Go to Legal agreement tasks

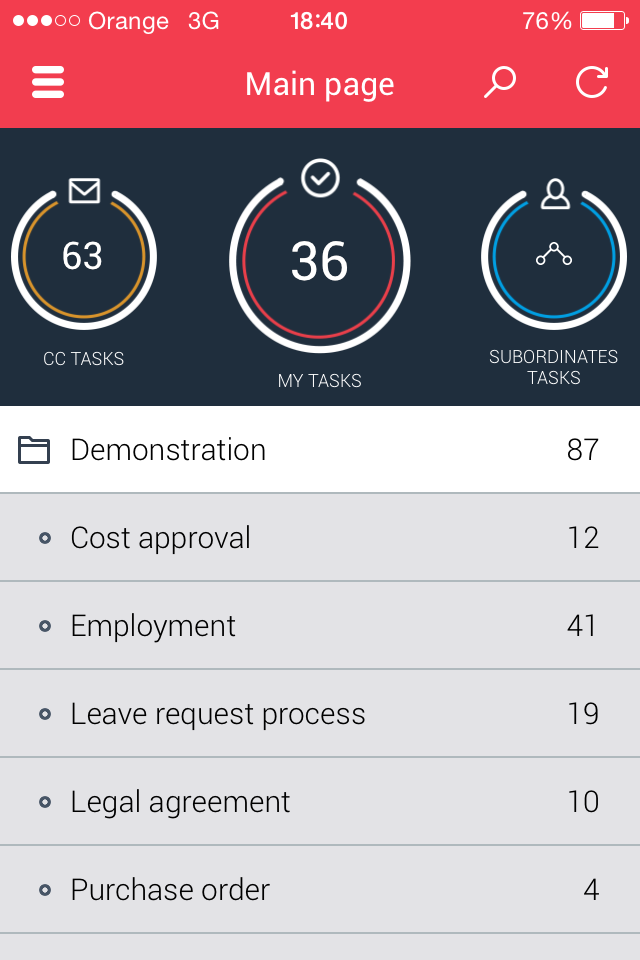tap(320, 802)
